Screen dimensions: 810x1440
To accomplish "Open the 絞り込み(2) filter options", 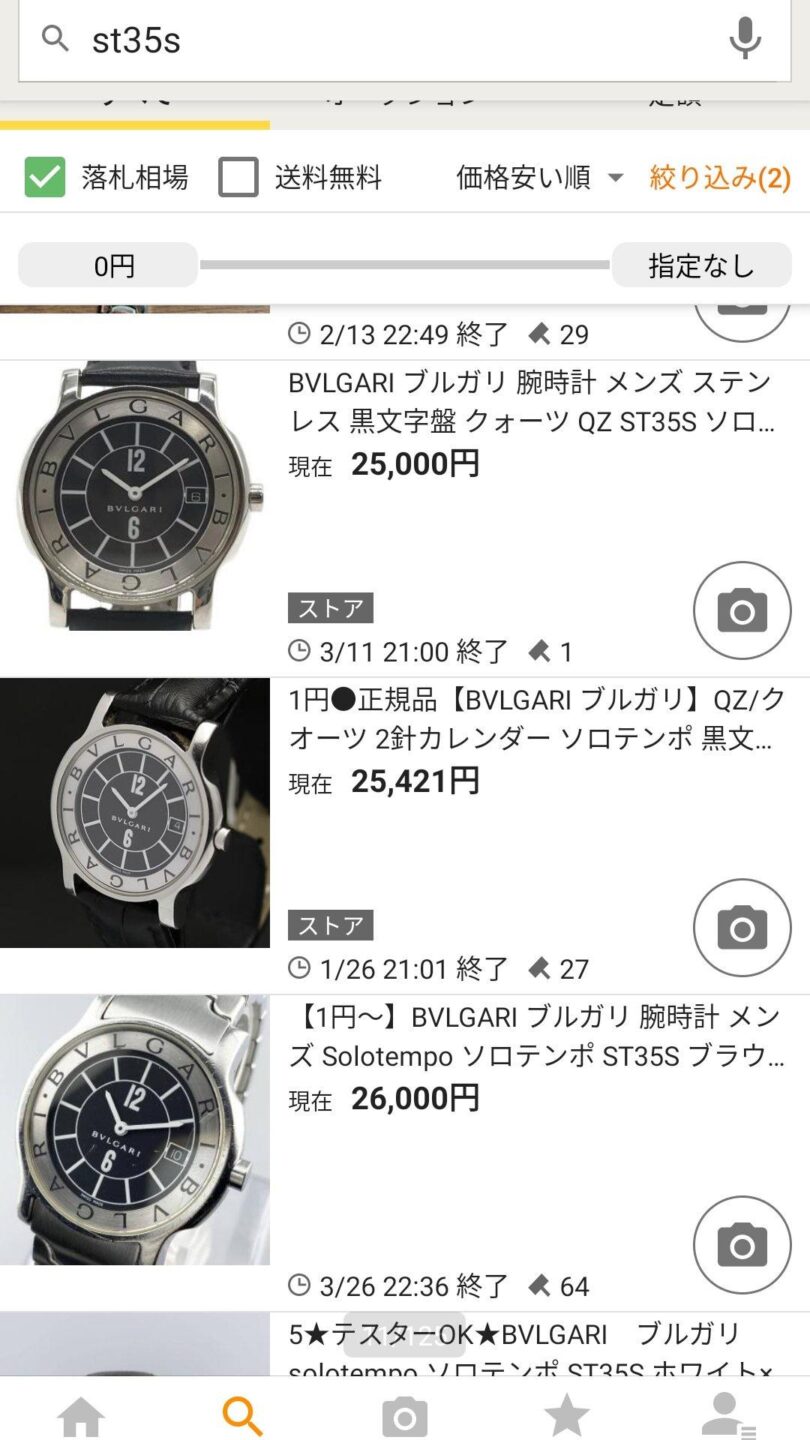I will point(720,178).
